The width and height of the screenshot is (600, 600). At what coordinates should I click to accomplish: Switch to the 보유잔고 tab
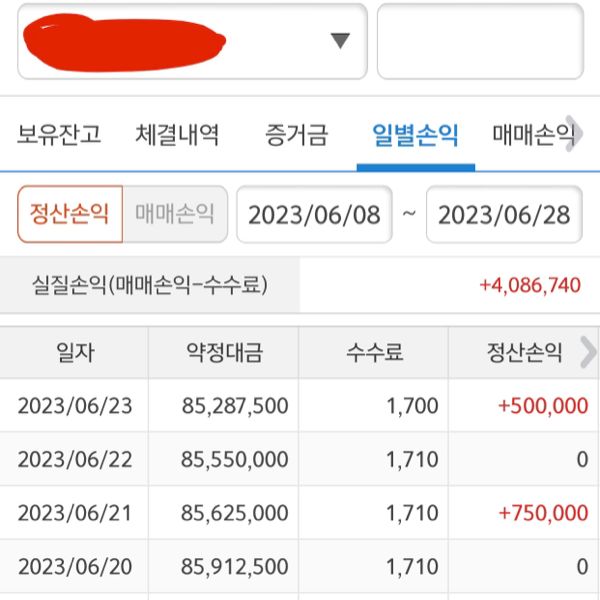pos(59,134)
